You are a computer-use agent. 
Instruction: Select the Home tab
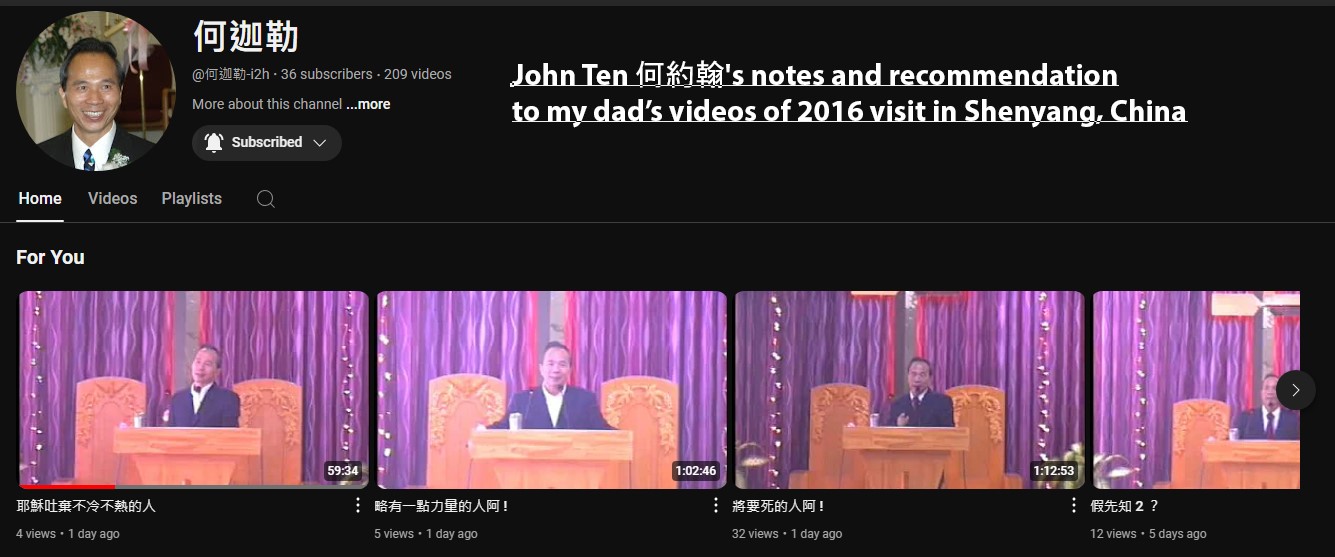(x=40, y=198)
